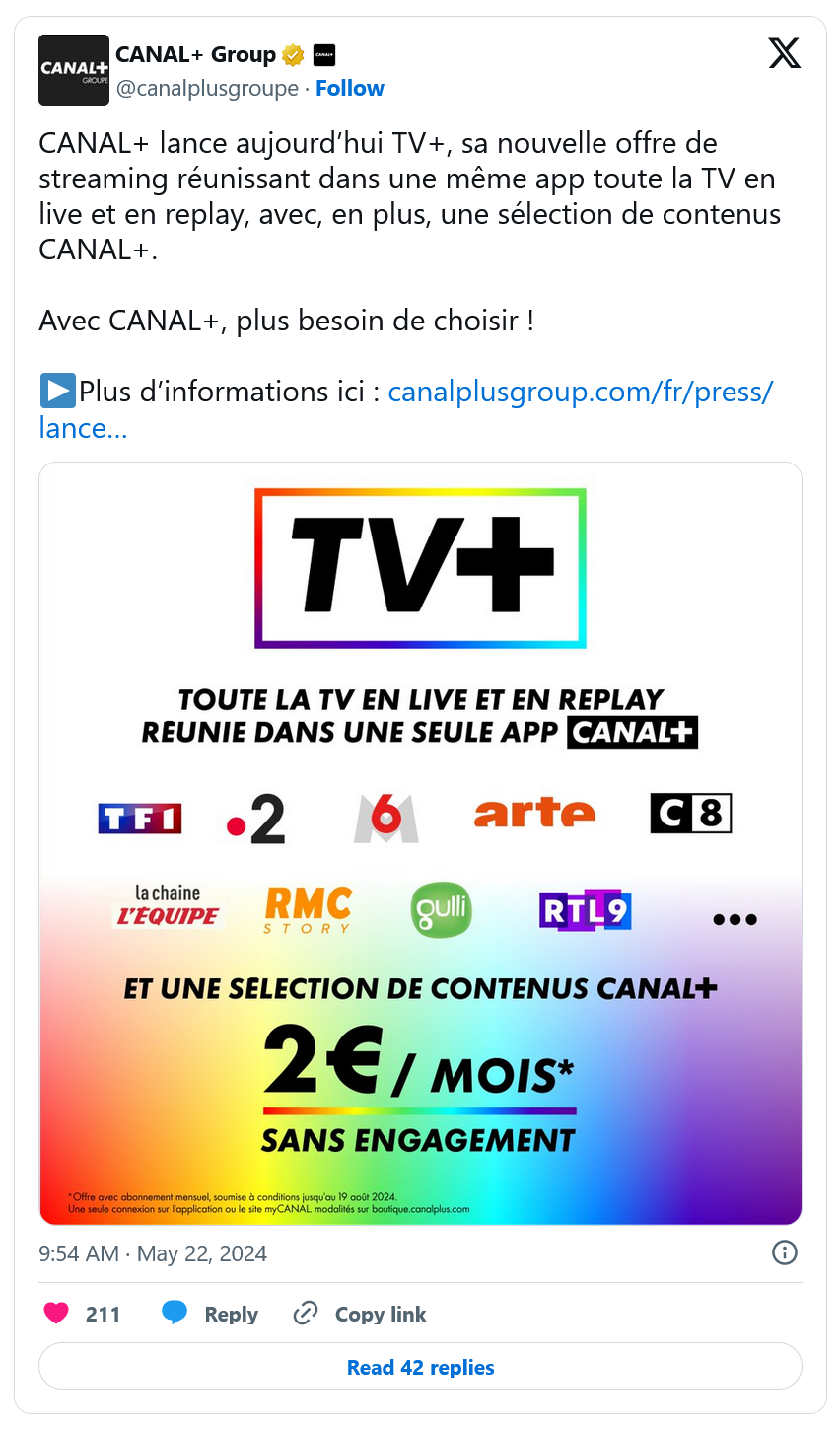Like the tweet with 211 likes
This screenshot has height=1429, width=840.
point(82,1314)
